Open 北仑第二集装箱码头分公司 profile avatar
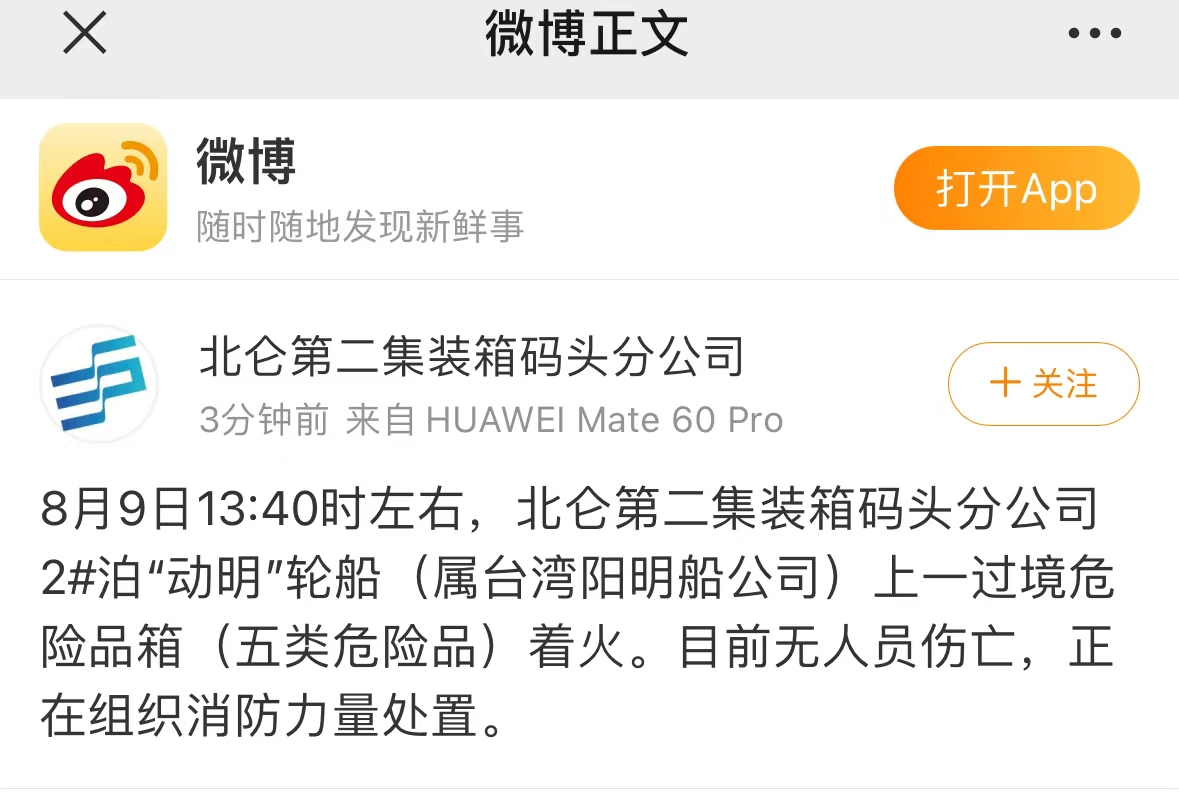The image size is (1179, 812). (100, 384)
